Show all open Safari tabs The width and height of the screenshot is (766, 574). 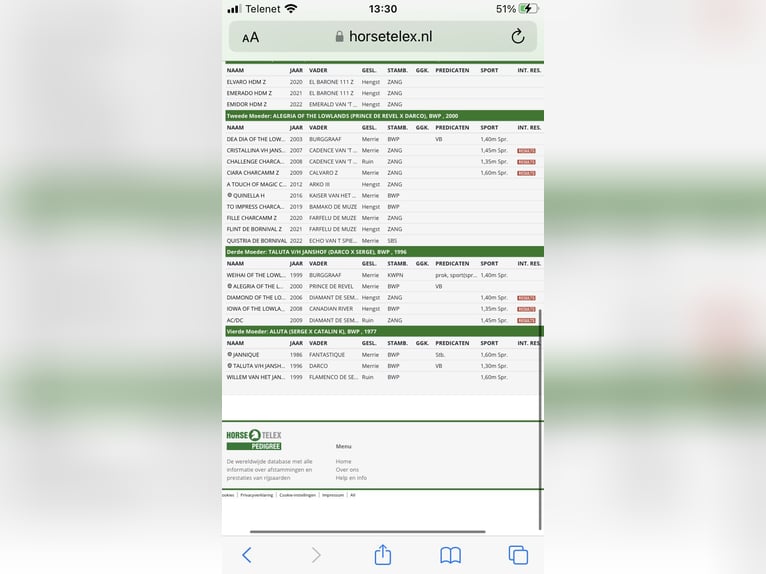click(518, 555)
